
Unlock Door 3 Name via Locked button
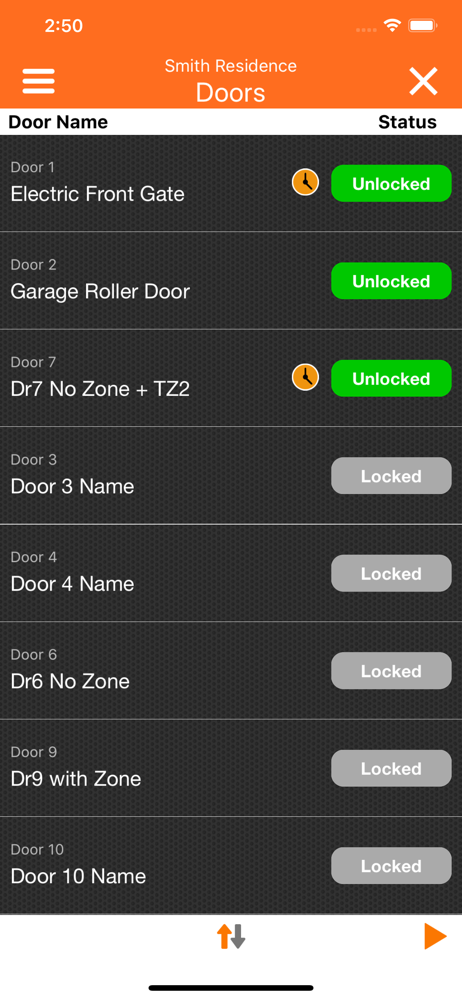(391, 476)
